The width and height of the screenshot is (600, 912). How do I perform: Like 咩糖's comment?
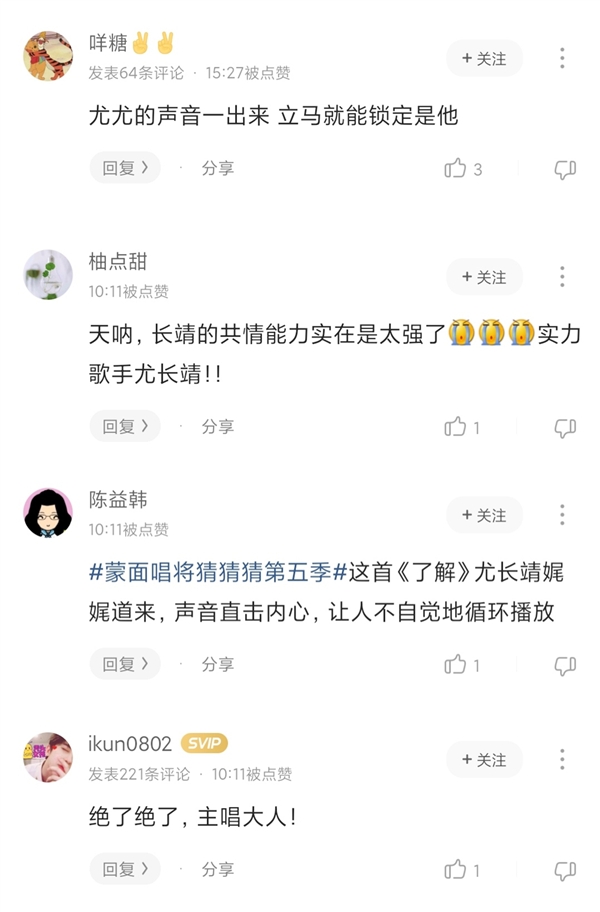coord(456,169)
